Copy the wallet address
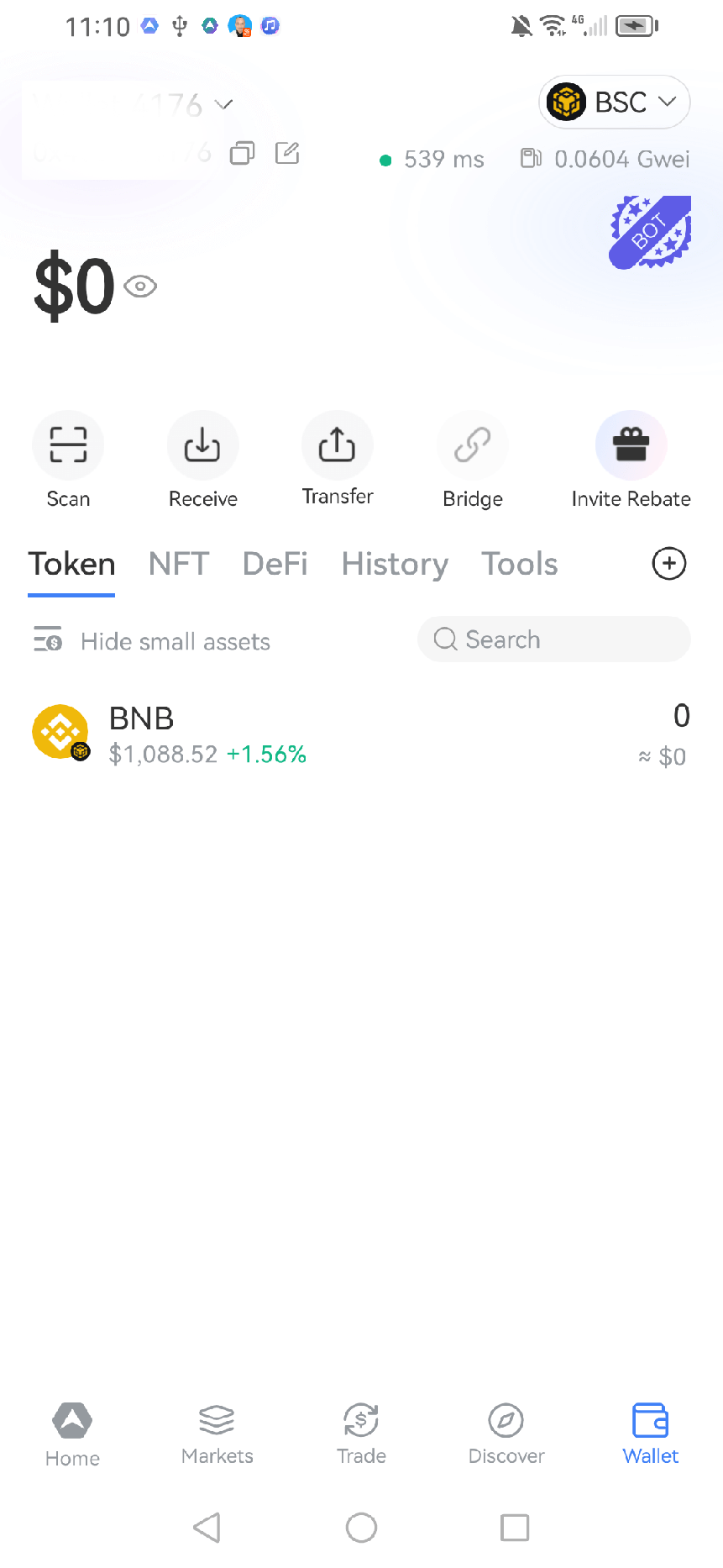The width and height of the screenshot is (723, 1568). point(242,153)
